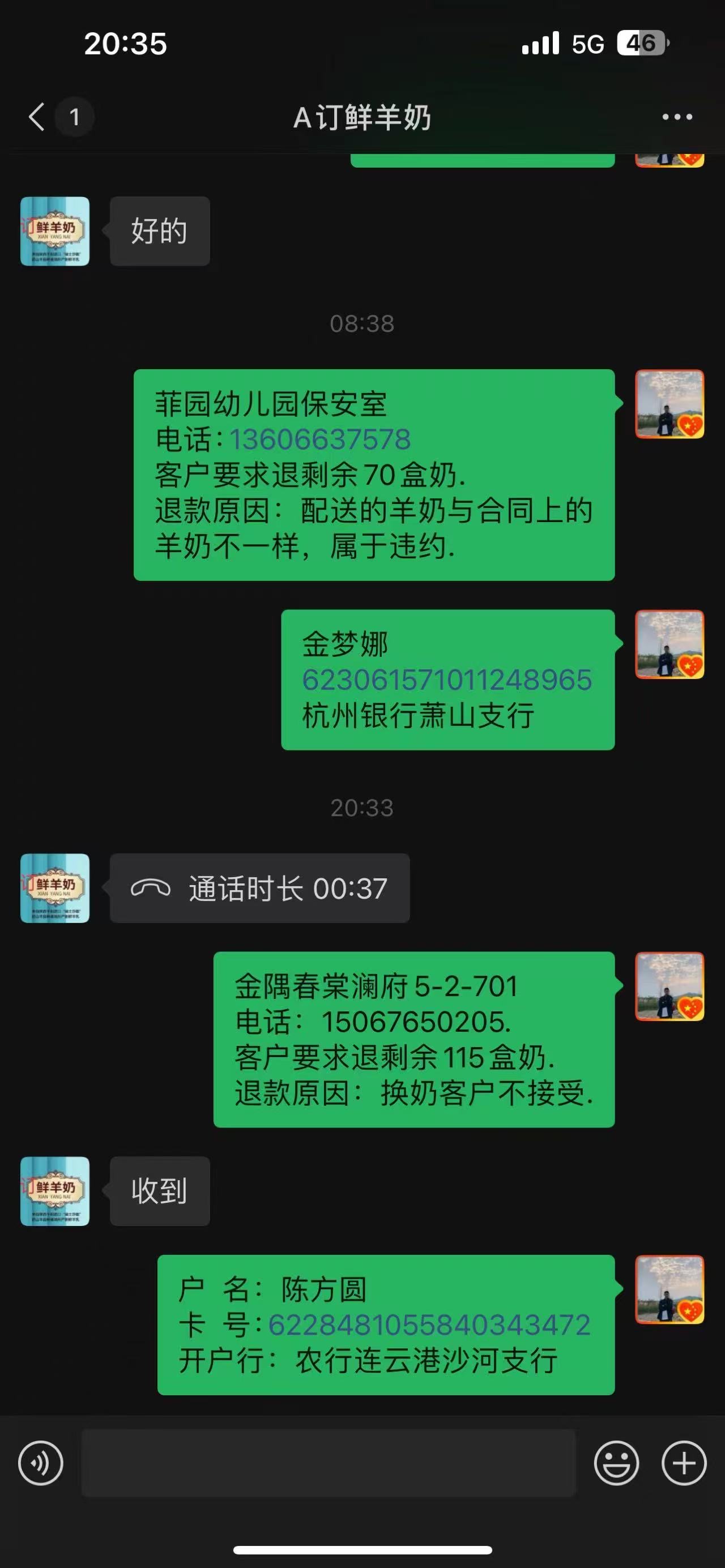Tap the message text input field
The image size is (725, 1568).
pos(329,1463)
